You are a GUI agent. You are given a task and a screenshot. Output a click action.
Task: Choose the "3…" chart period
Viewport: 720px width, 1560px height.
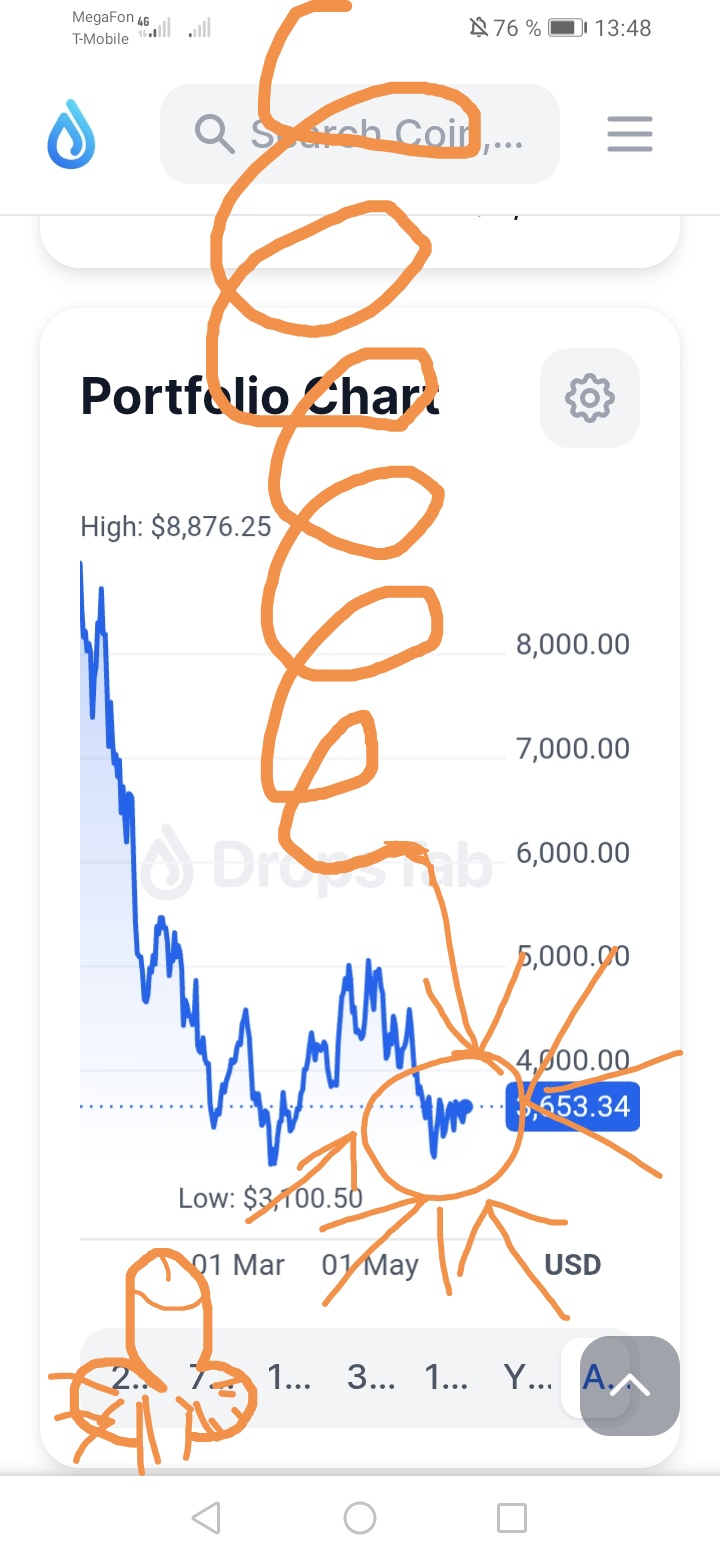[x=370, y=1378]
